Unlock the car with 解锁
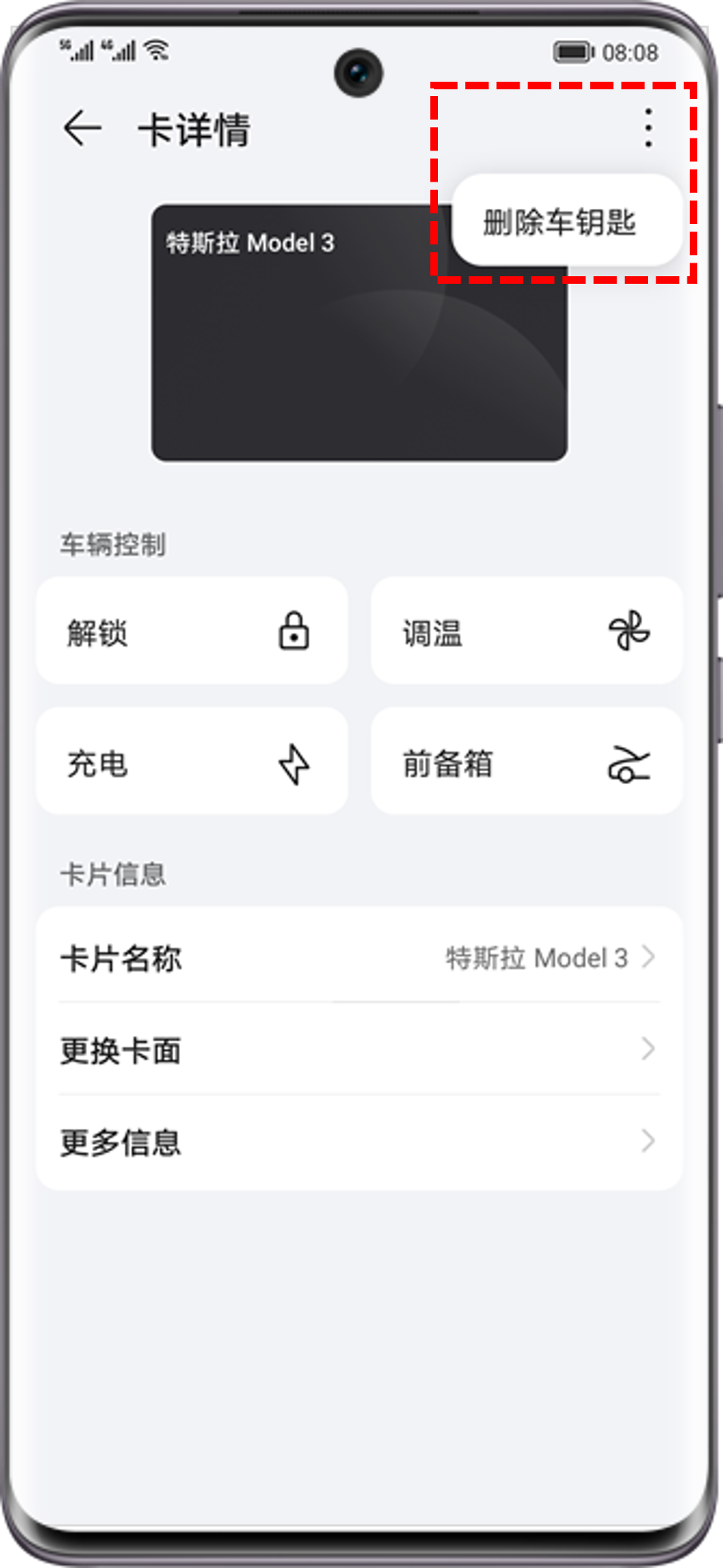Image resolution: width=723 pixels, height=1568 pixels. (x=191, y=631)
